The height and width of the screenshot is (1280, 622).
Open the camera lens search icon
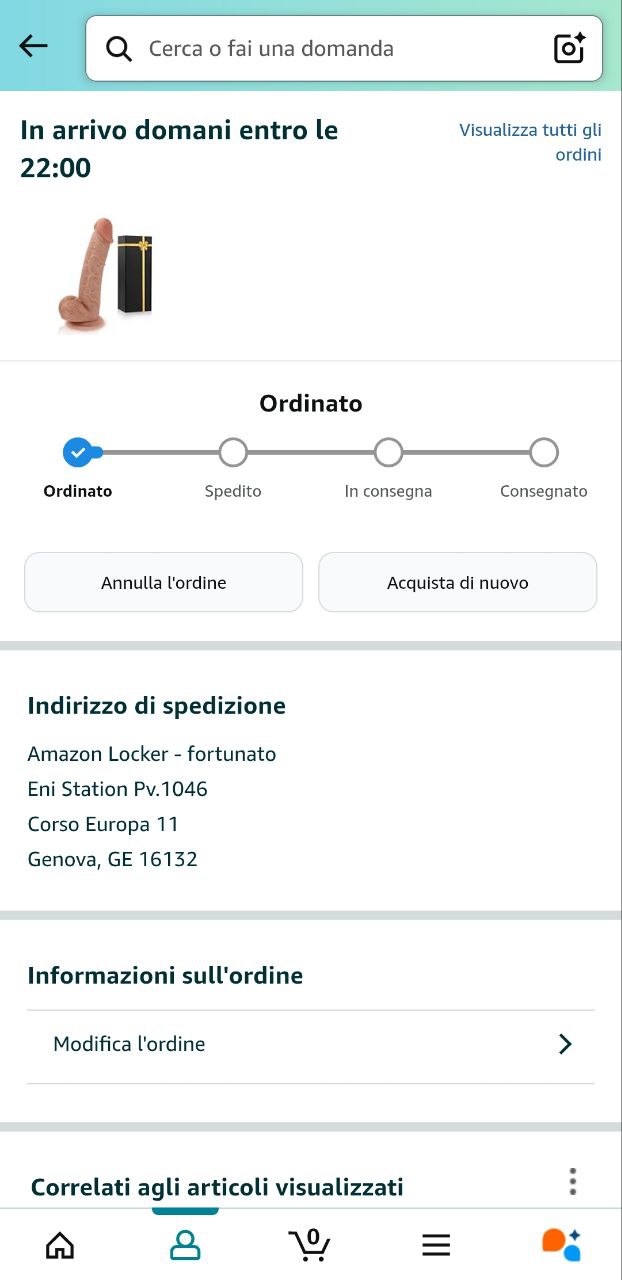coord(569,48)
